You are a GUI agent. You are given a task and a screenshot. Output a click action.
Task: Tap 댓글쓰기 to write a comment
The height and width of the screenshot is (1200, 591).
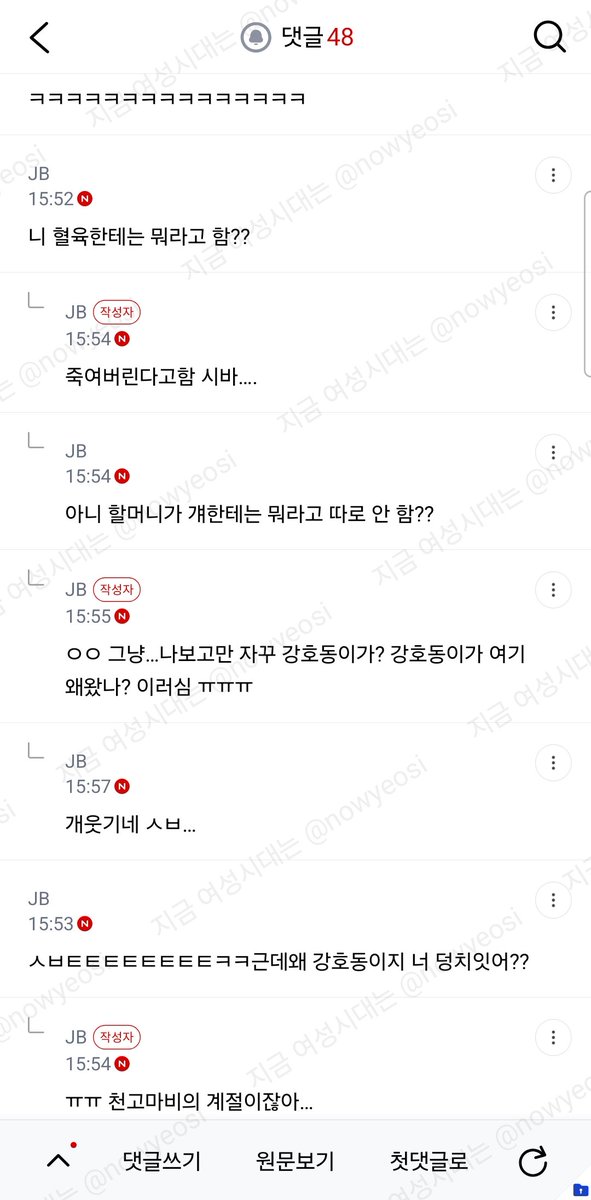161,1161
